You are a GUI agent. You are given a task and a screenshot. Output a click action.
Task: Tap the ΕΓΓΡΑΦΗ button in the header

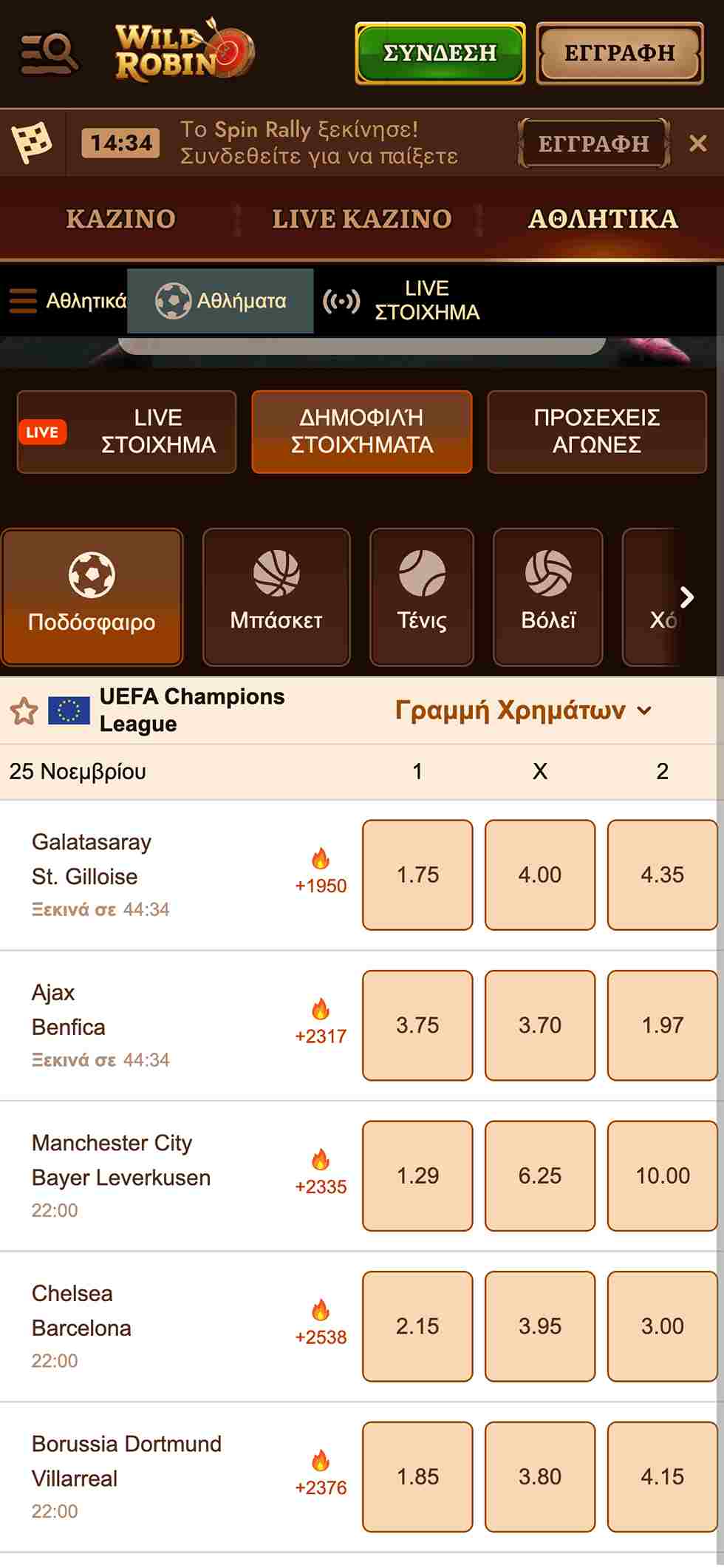[619, 53]
